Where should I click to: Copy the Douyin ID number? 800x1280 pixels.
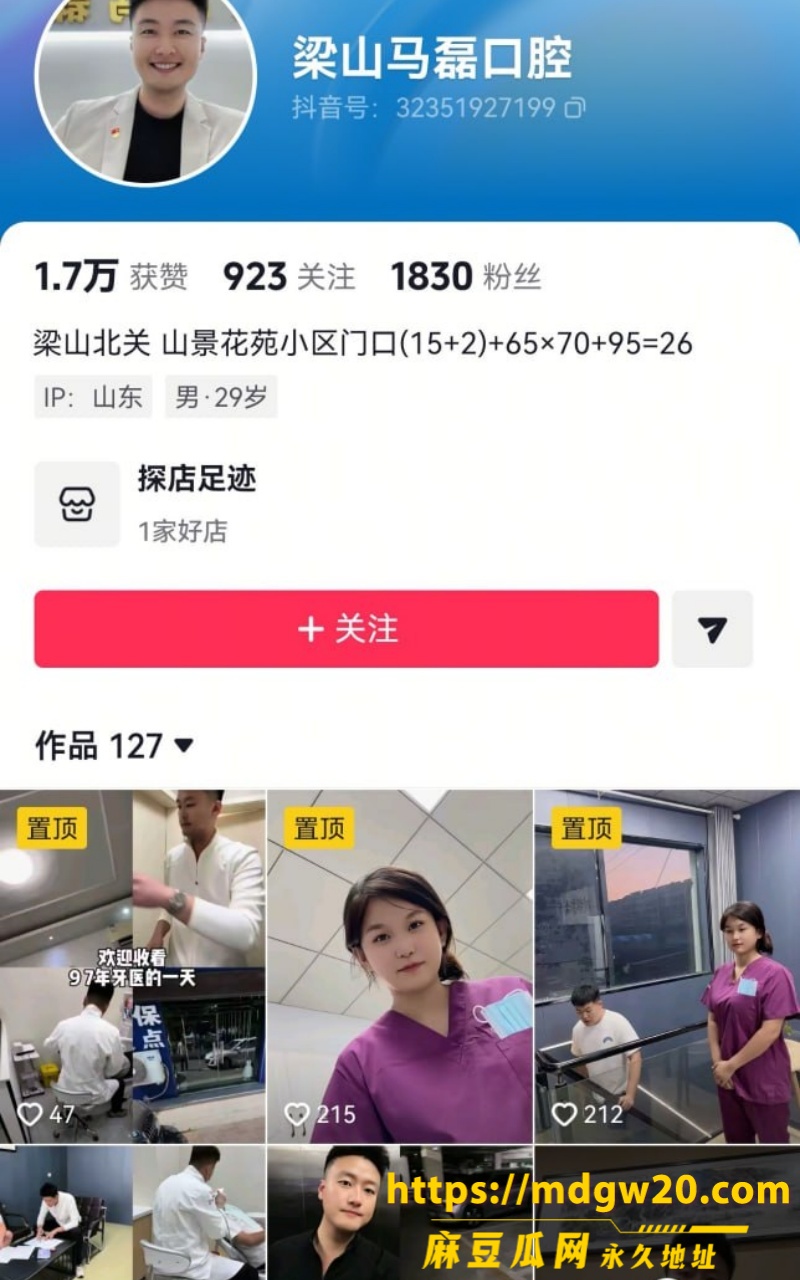click(x=575, y=107)
